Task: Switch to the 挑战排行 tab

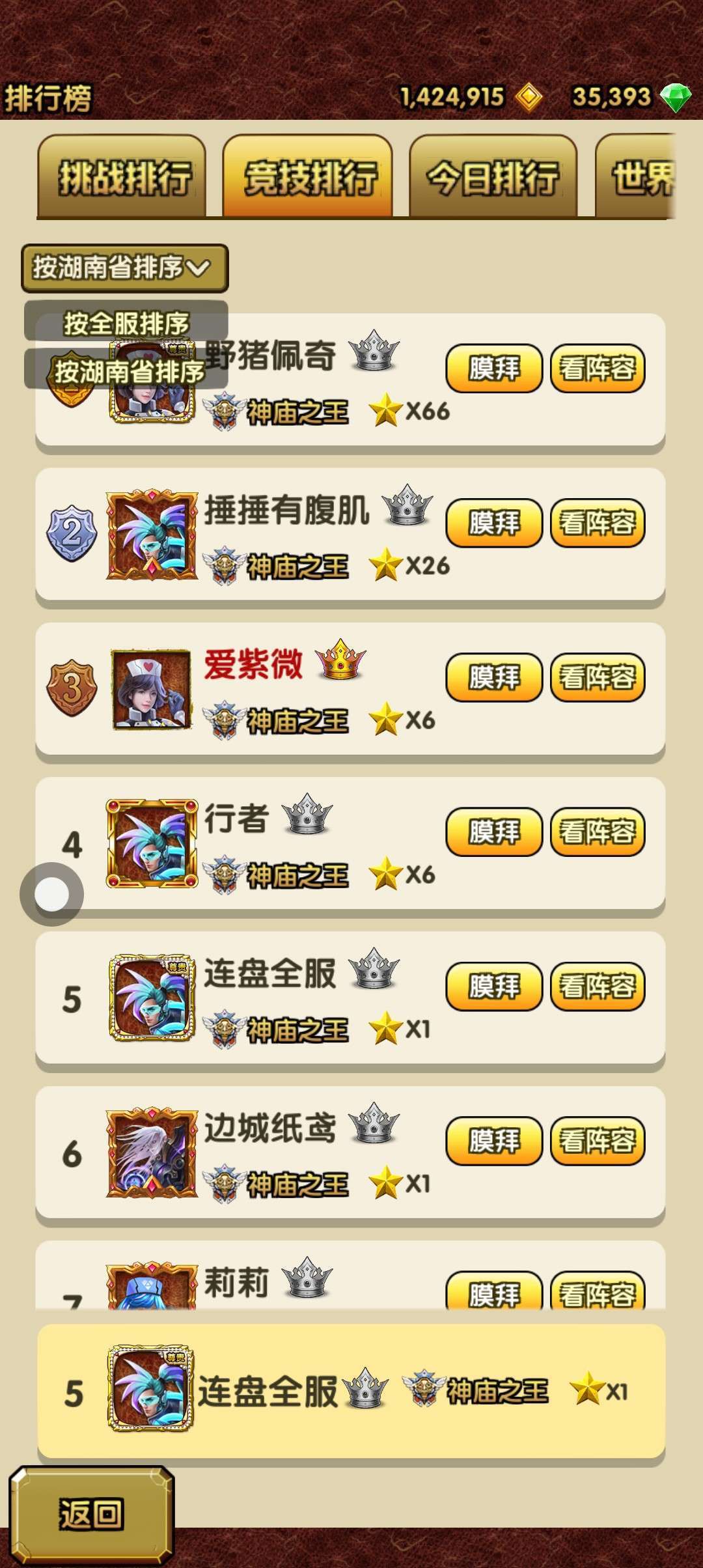Action: tap(122, 176)
